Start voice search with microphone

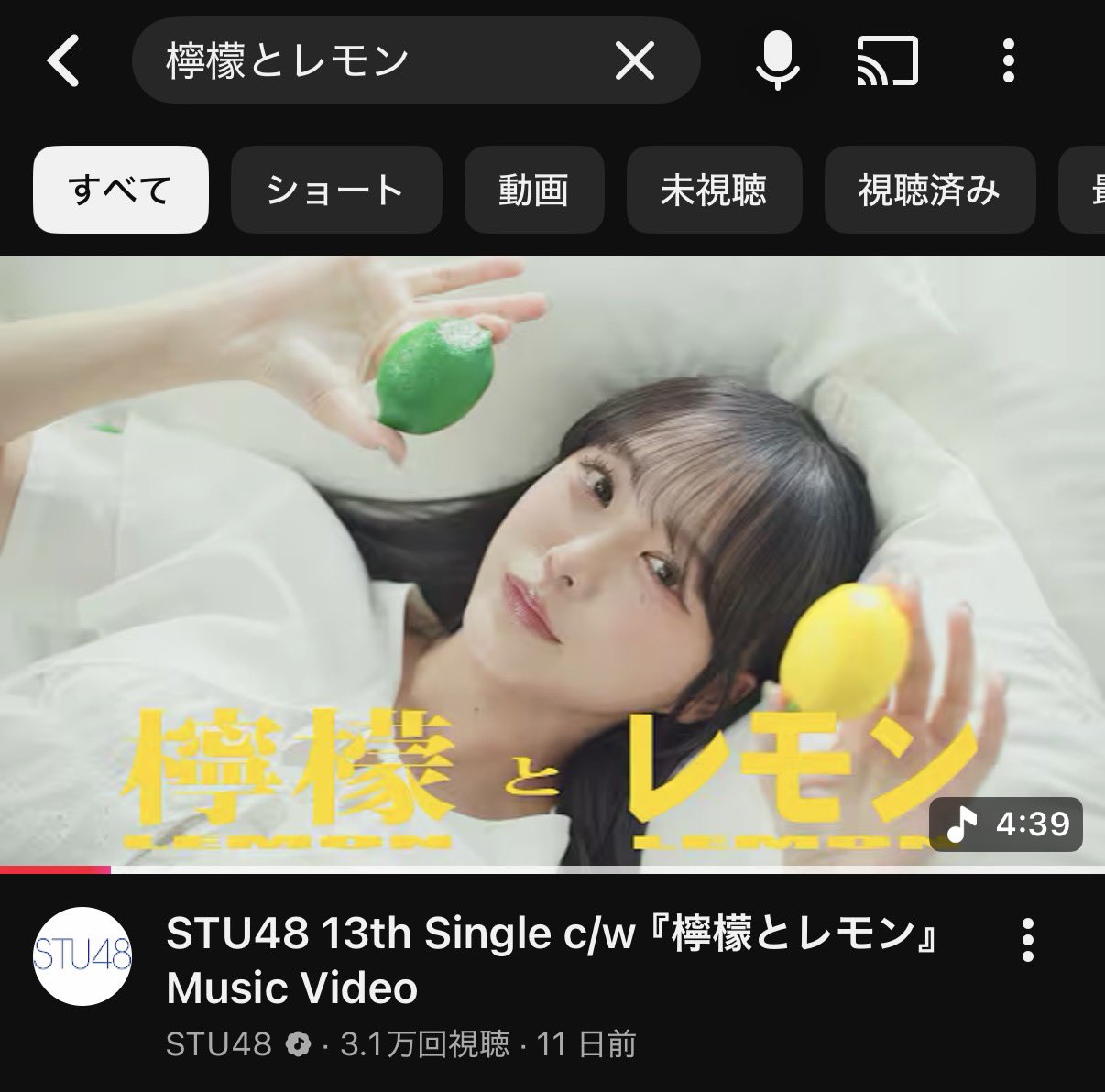tap(778, 61)
